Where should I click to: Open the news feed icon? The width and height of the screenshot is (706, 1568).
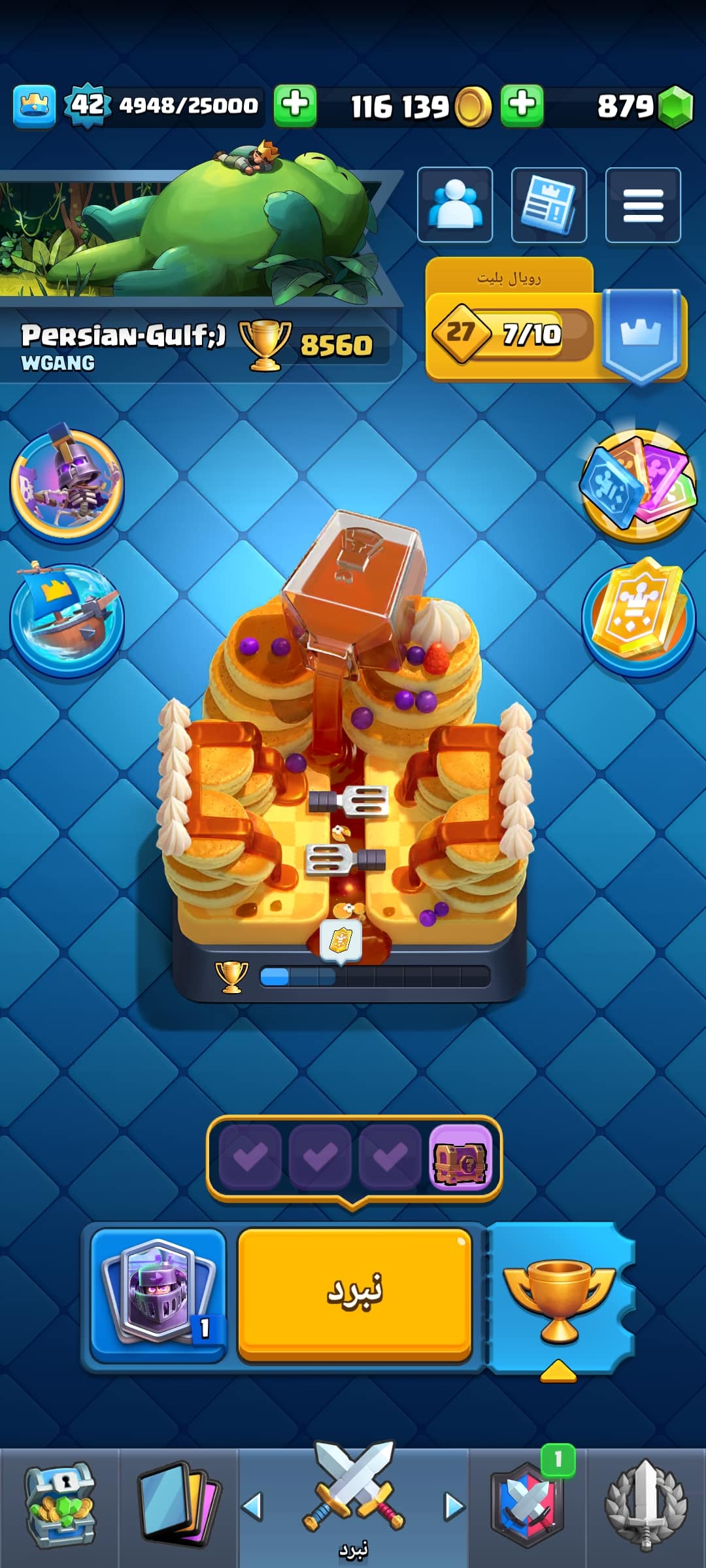pyautogui.click(x=549, y=205)
